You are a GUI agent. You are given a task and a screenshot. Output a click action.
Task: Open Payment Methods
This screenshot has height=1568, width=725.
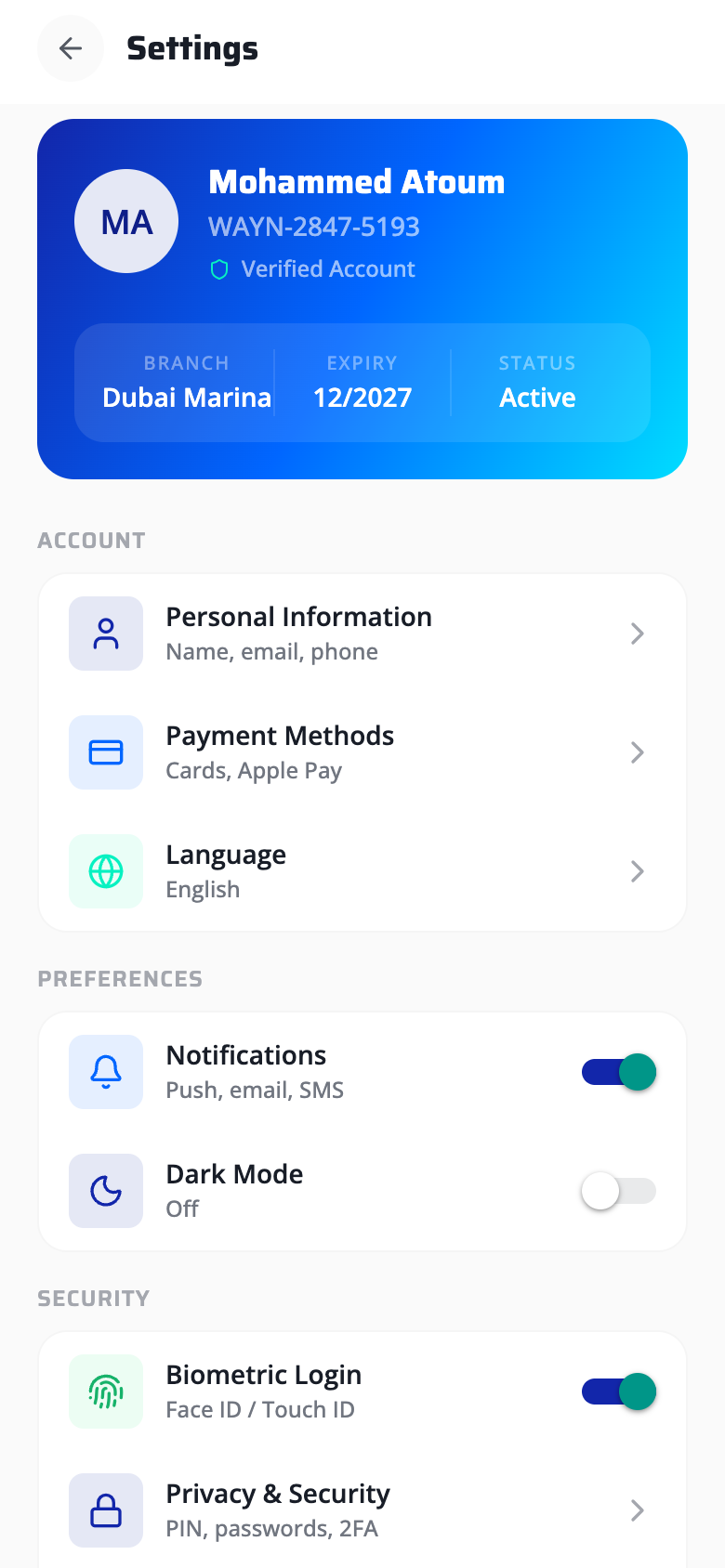pyautogui.click(x=362, y=752)
